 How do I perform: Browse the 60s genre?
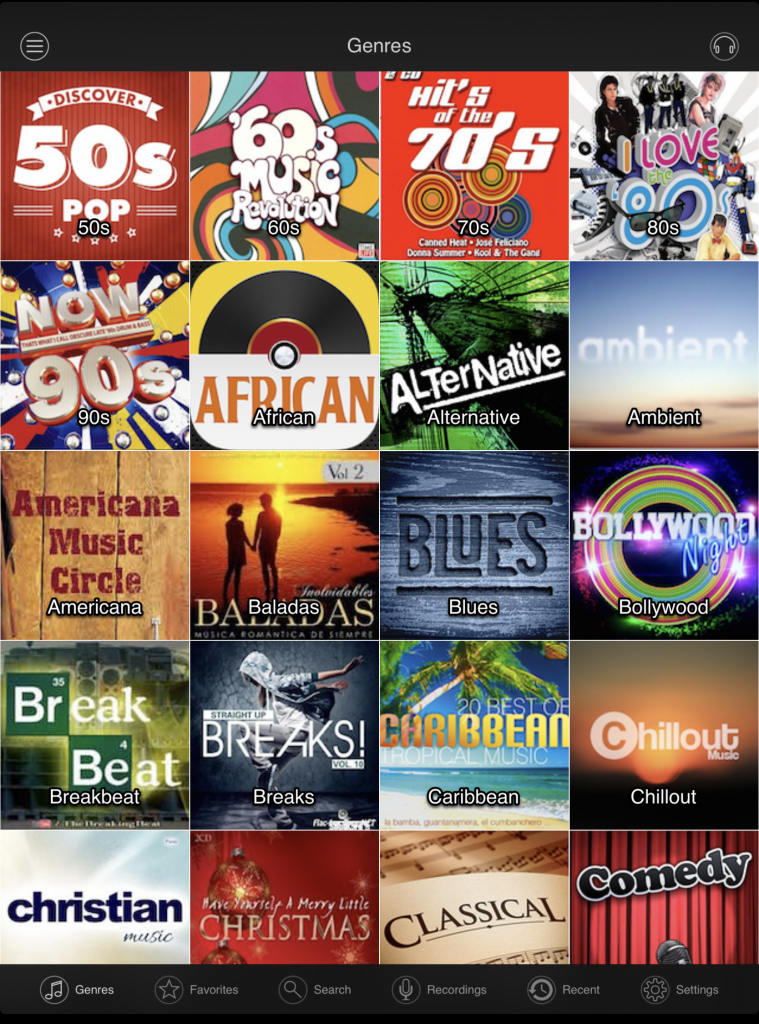pyautogui.click(x=284, y=165)
